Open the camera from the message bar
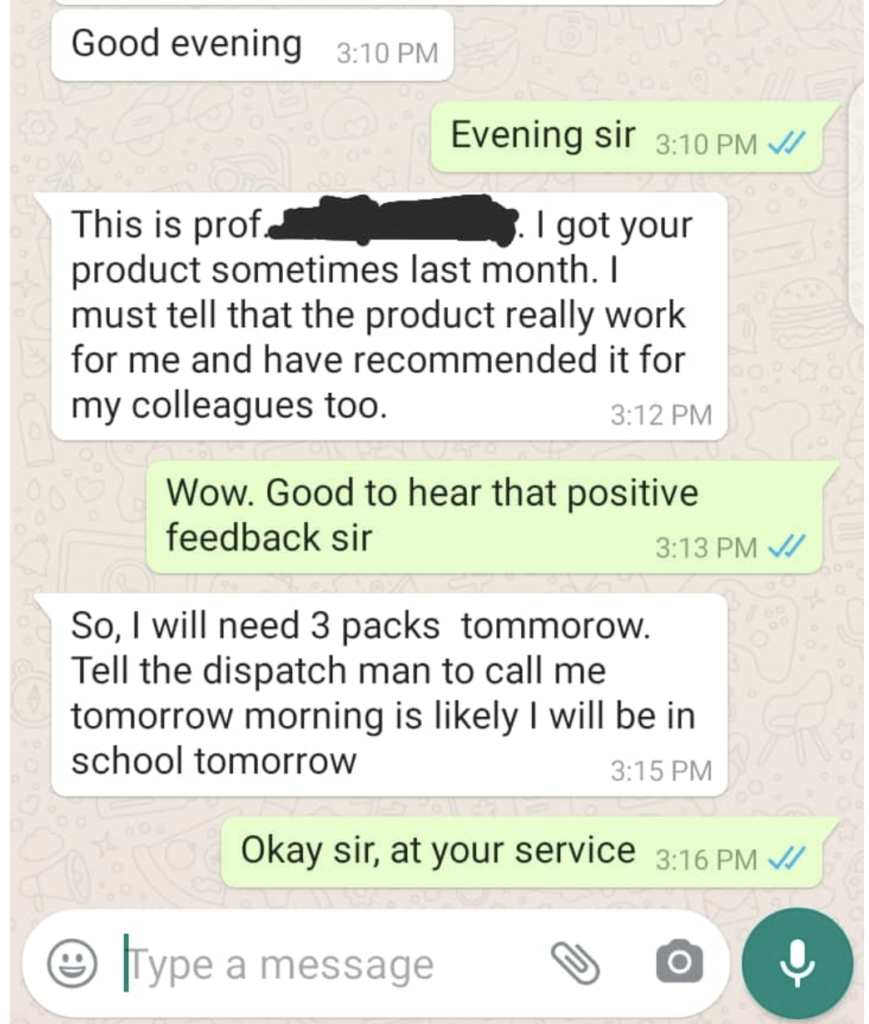Image resolution: width=869 pixels, height=1024 pixels. 679,963
